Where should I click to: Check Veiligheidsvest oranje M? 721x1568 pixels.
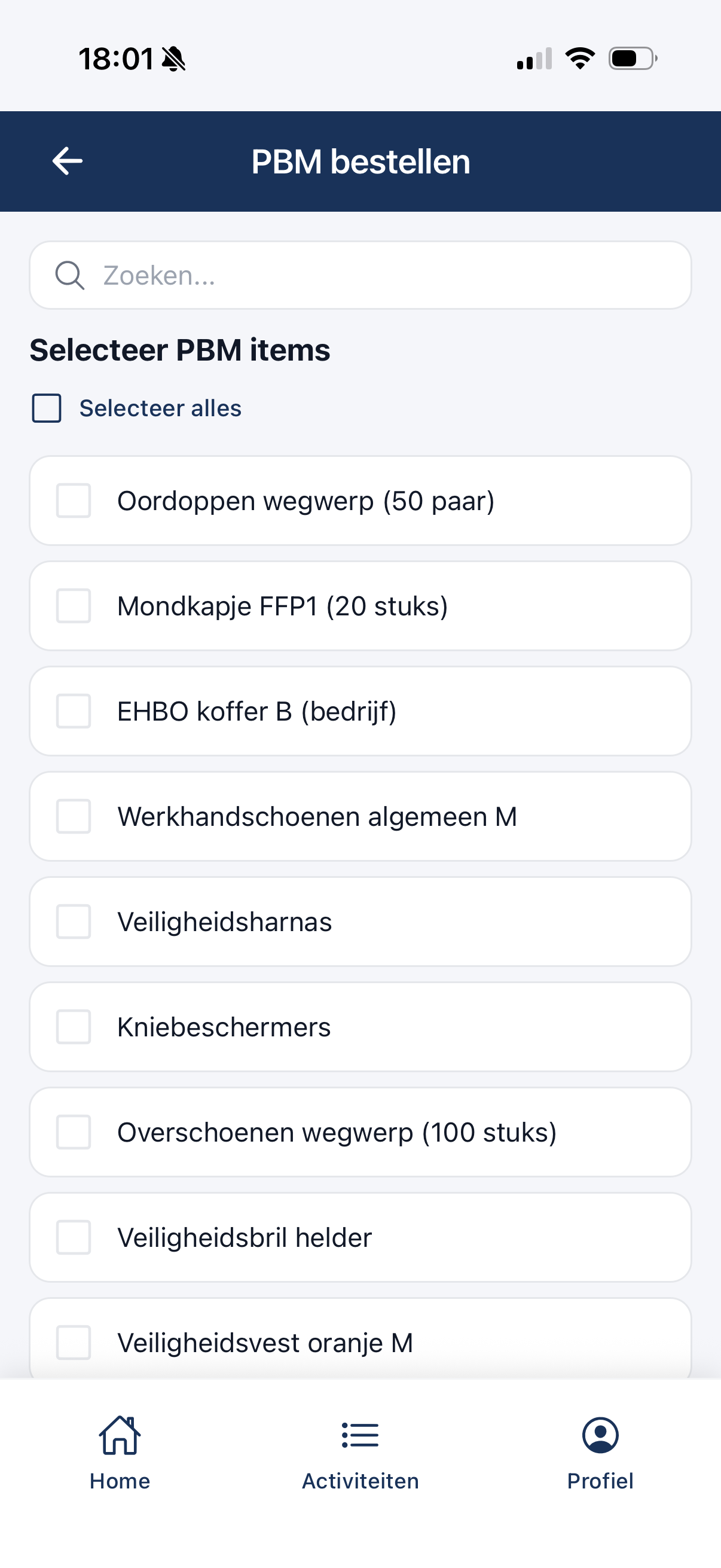pos(73,1342)
